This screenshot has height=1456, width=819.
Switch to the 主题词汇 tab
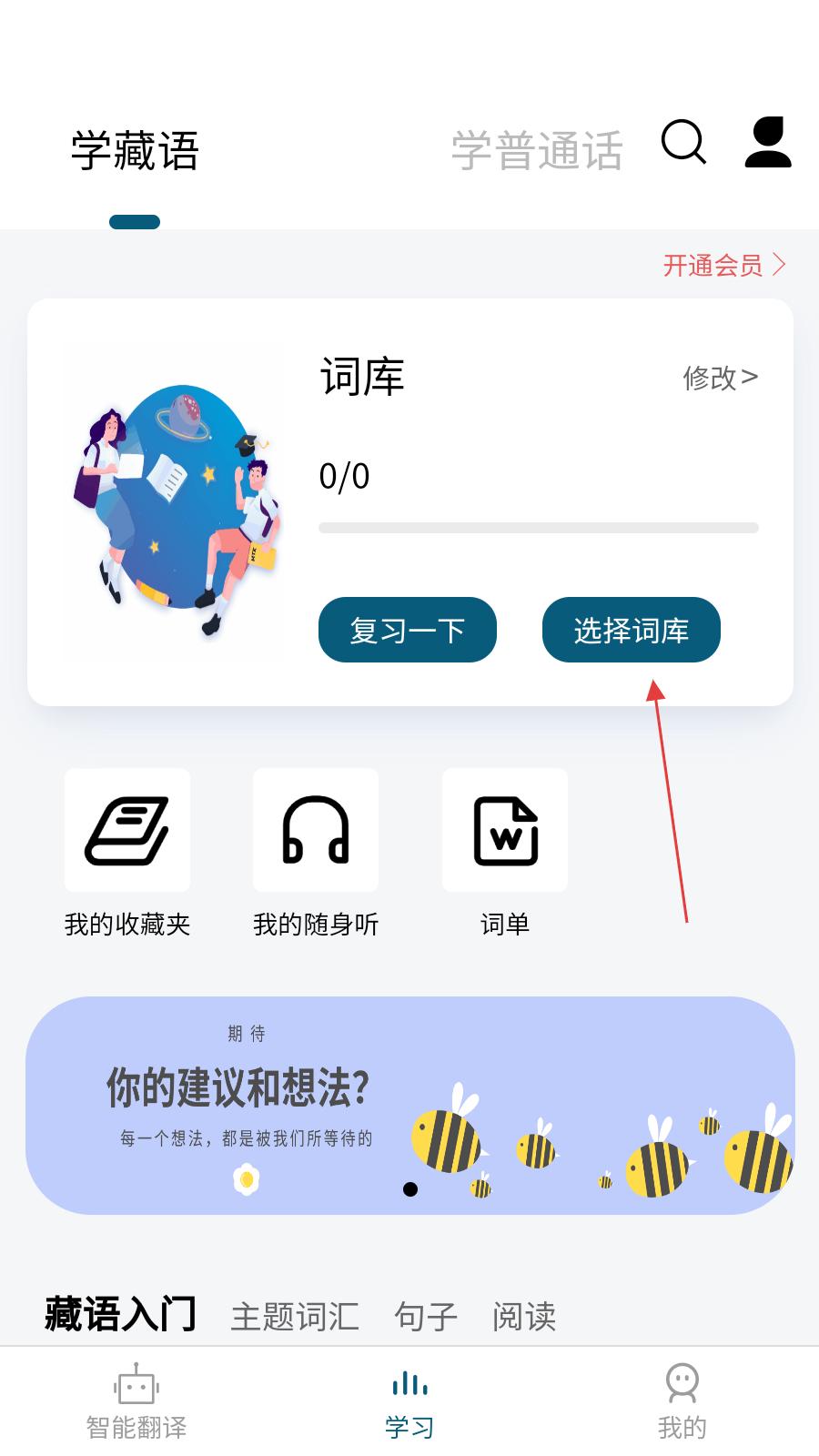click(x=295, y=1317)
